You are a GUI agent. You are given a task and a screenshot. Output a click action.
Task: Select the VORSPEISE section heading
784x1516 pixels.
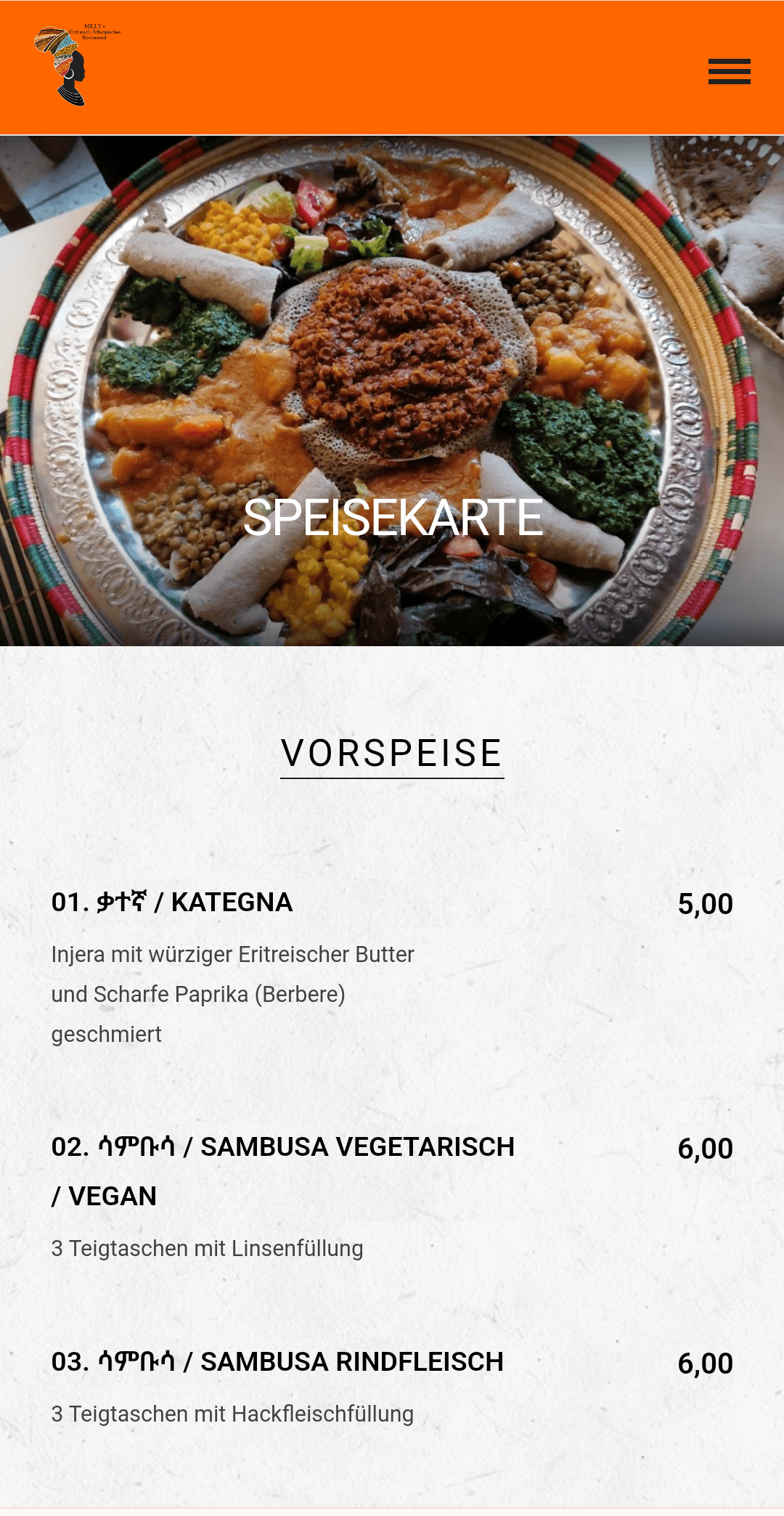392,754
